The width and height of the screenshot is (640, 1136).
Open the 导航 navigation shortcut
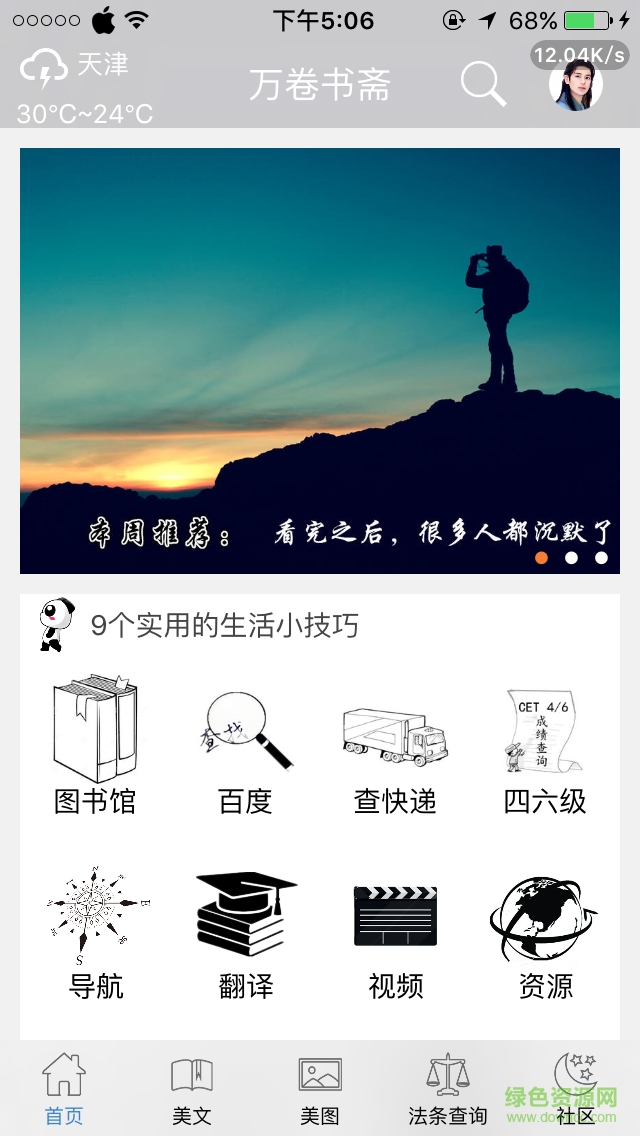click(95, 932)
